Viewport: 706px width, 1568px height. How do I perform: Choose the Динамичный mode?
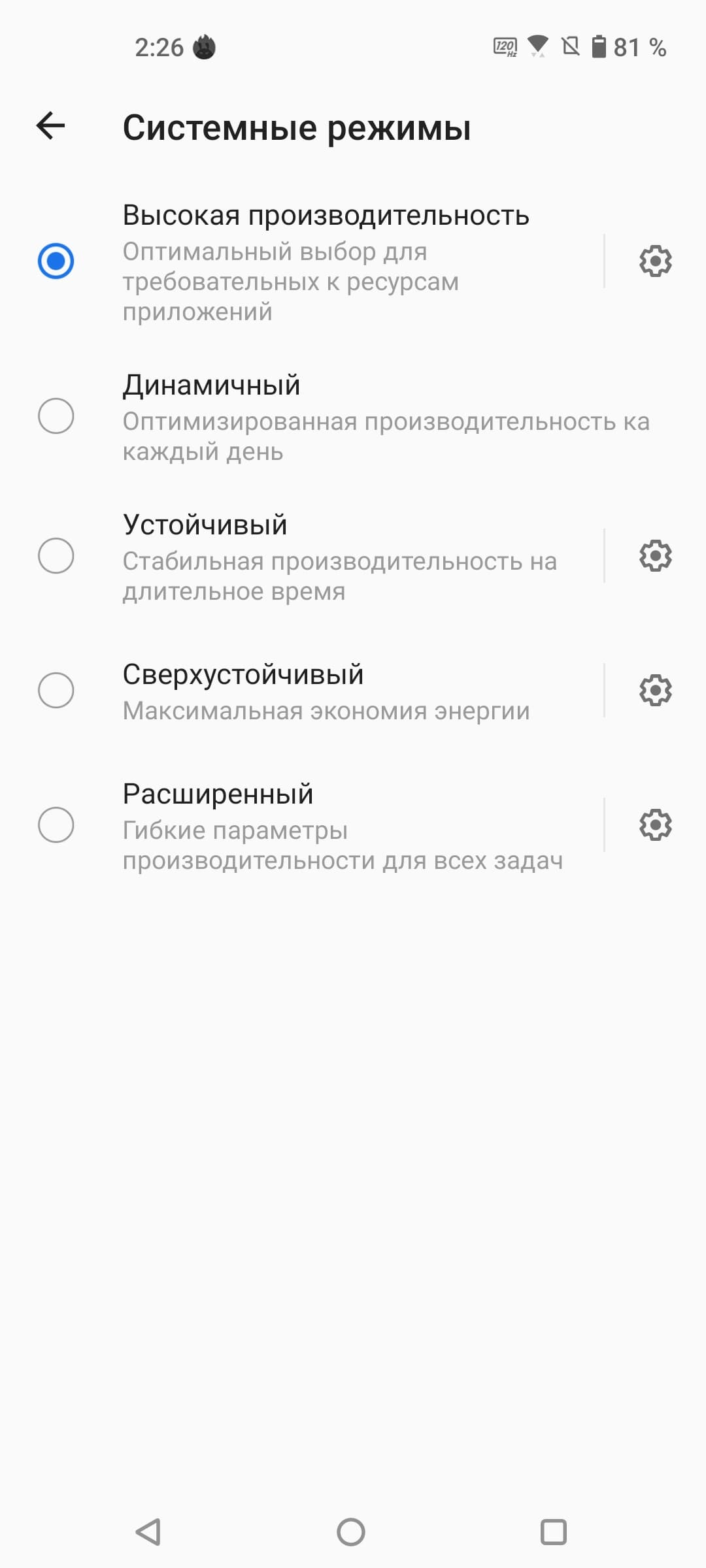tap(56, 416)
